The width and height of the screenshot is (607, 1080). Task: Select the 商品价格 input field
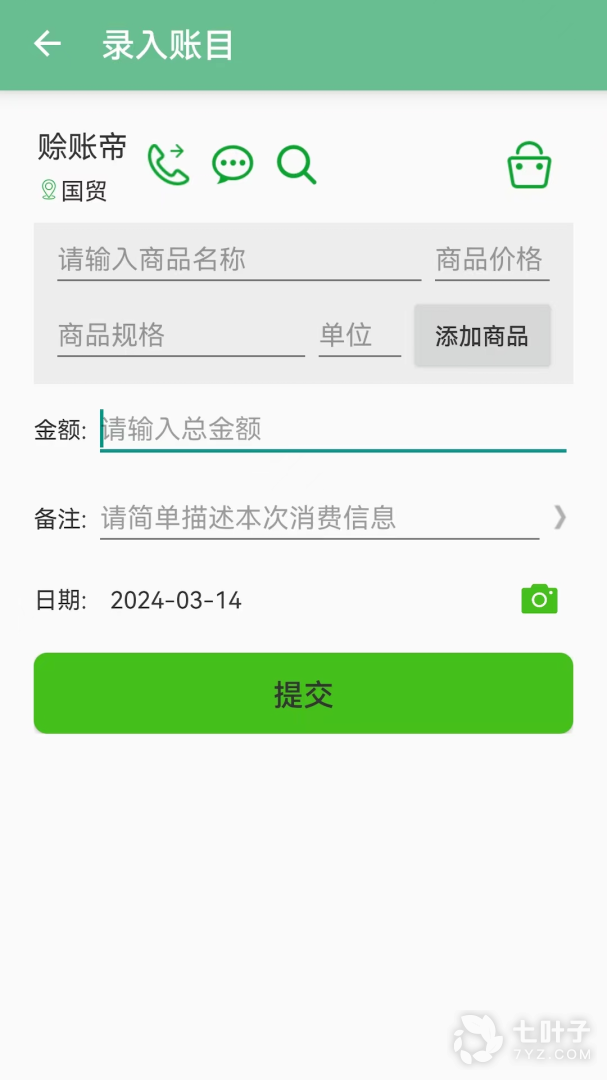491,260
